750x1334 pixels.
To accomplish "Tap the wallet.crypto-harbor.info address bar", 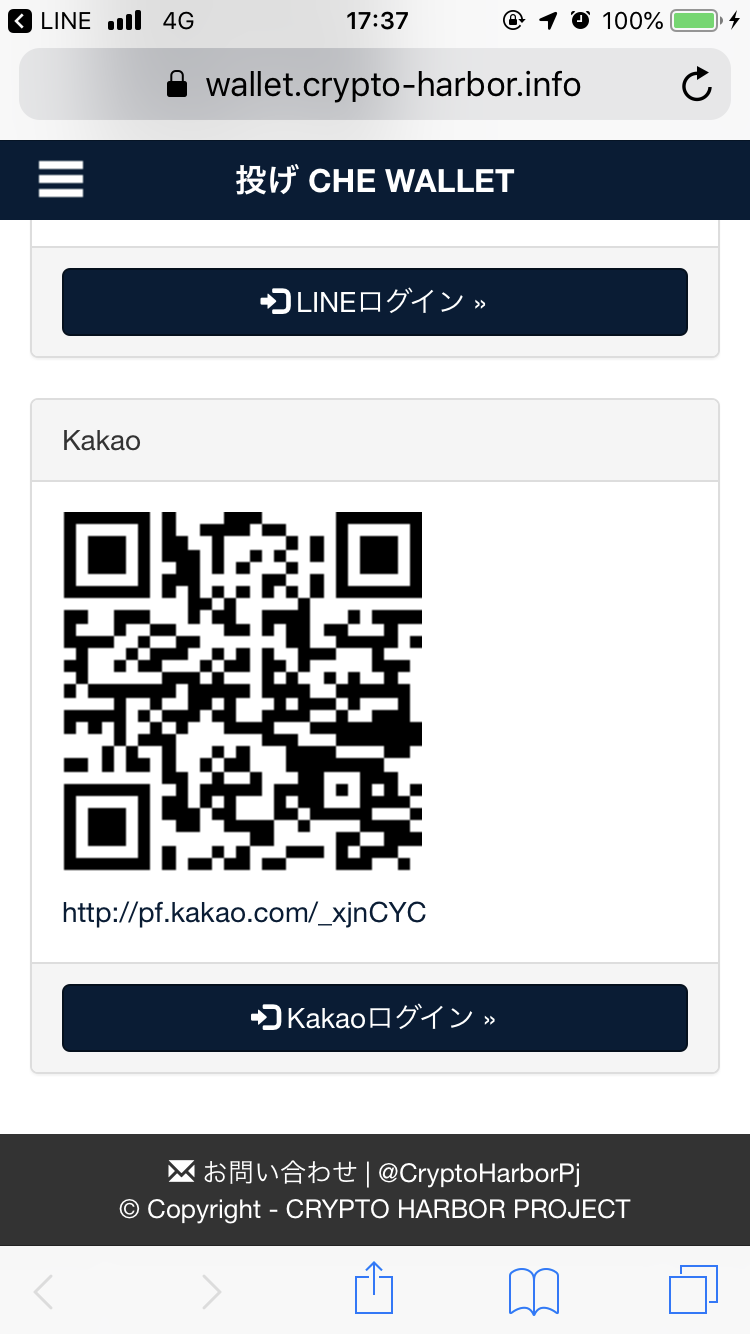I will pyautogui.click(x=375, y=85).
